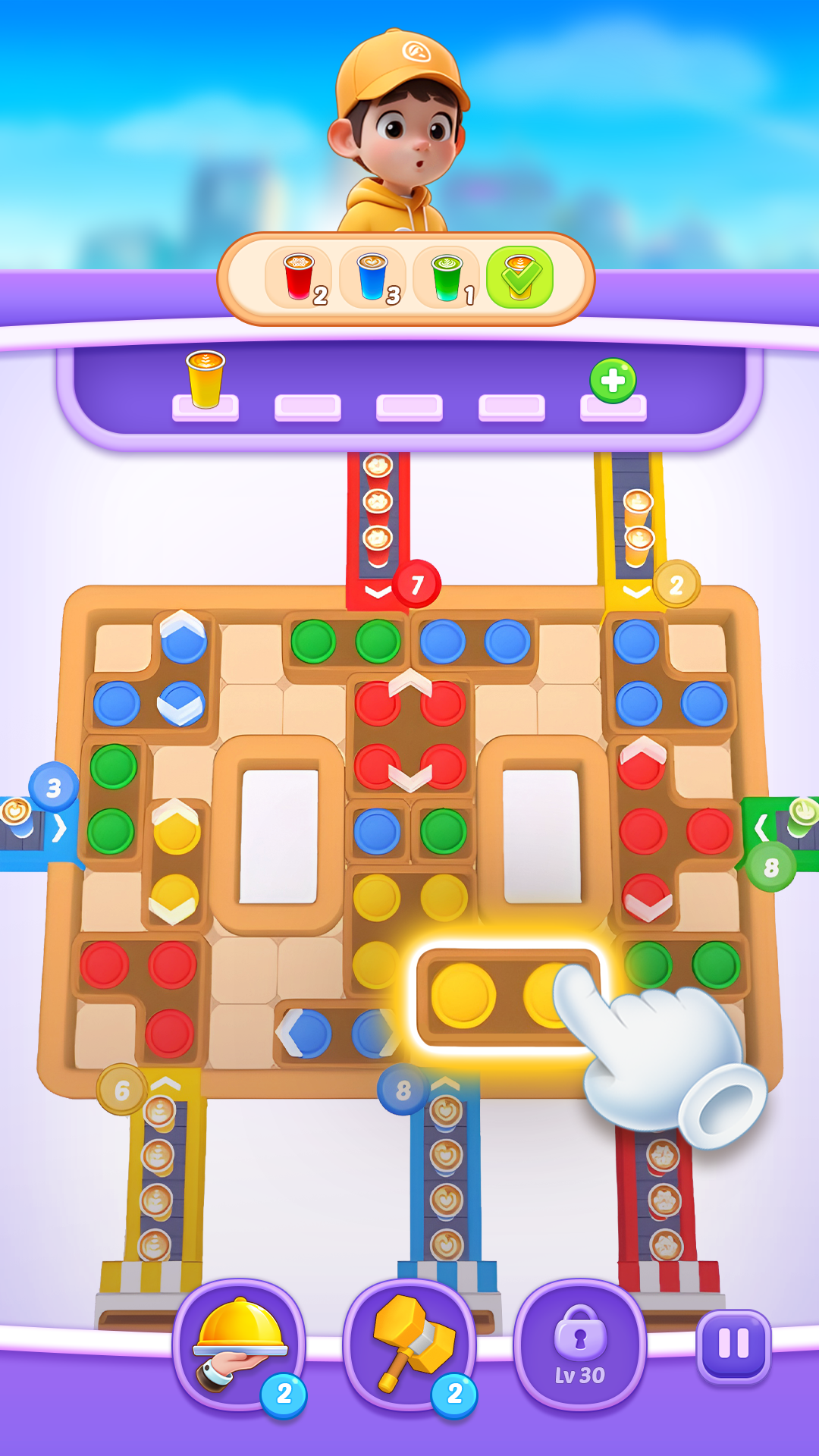Viewport: 819px width, 1456px height.
Task: Tap the highlighted yellow two-dot block
Action: tap(508, 996)
